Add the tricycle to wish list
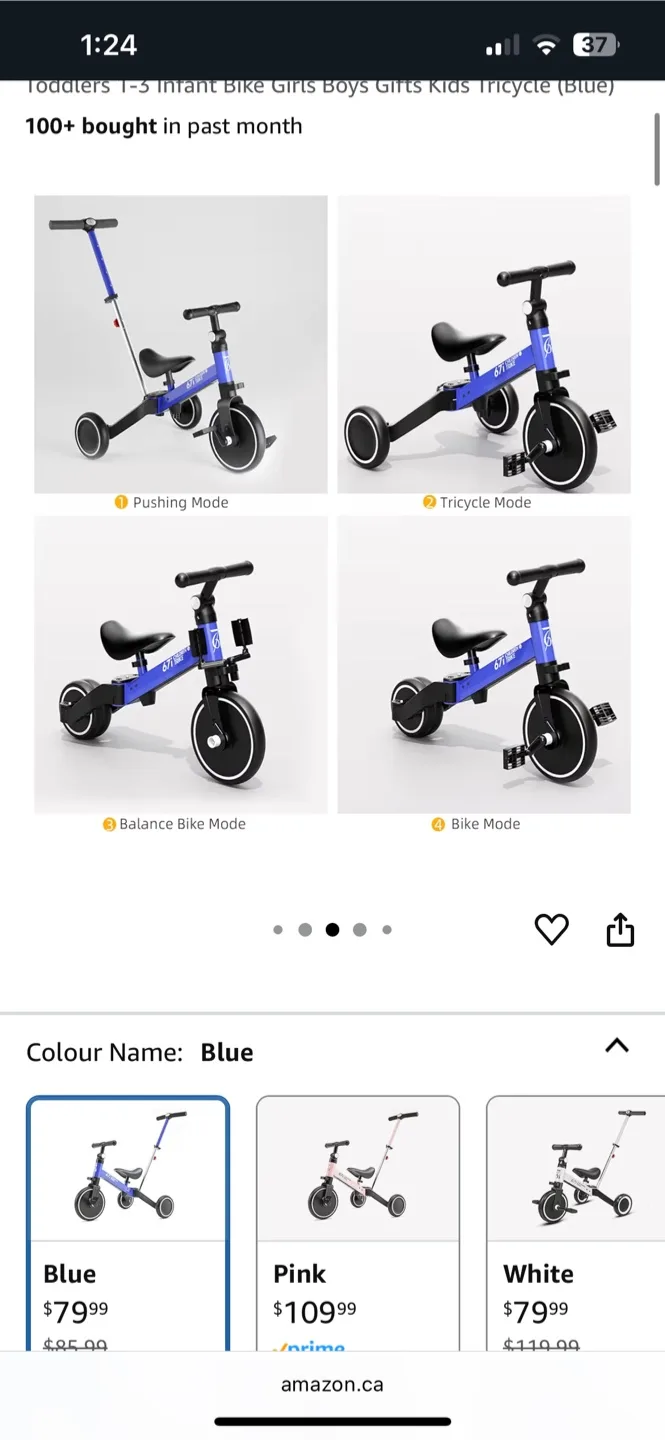The width and height of the screenshot is (665, 1440). 551,930
